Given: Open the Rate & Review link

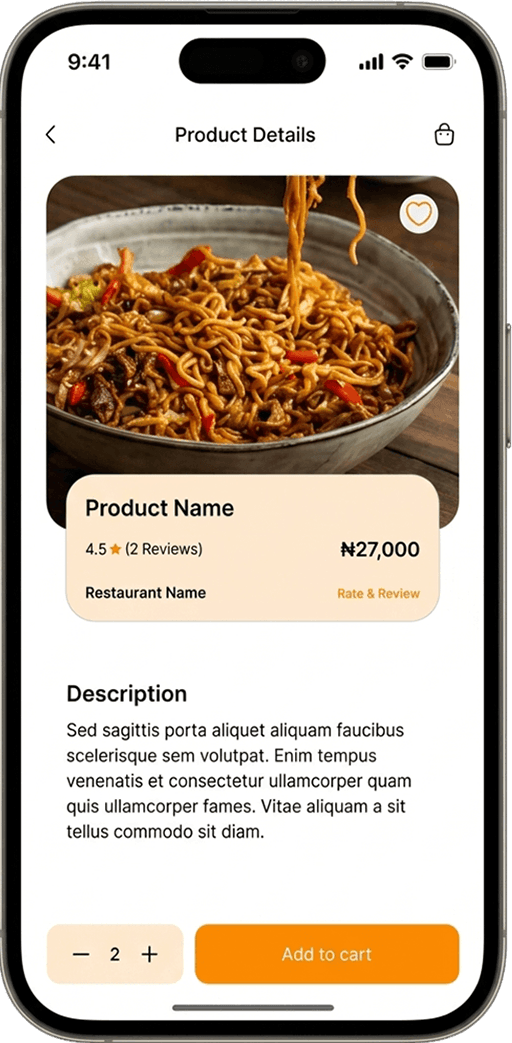Looking at the screenshot, I should tap(378, 593).
